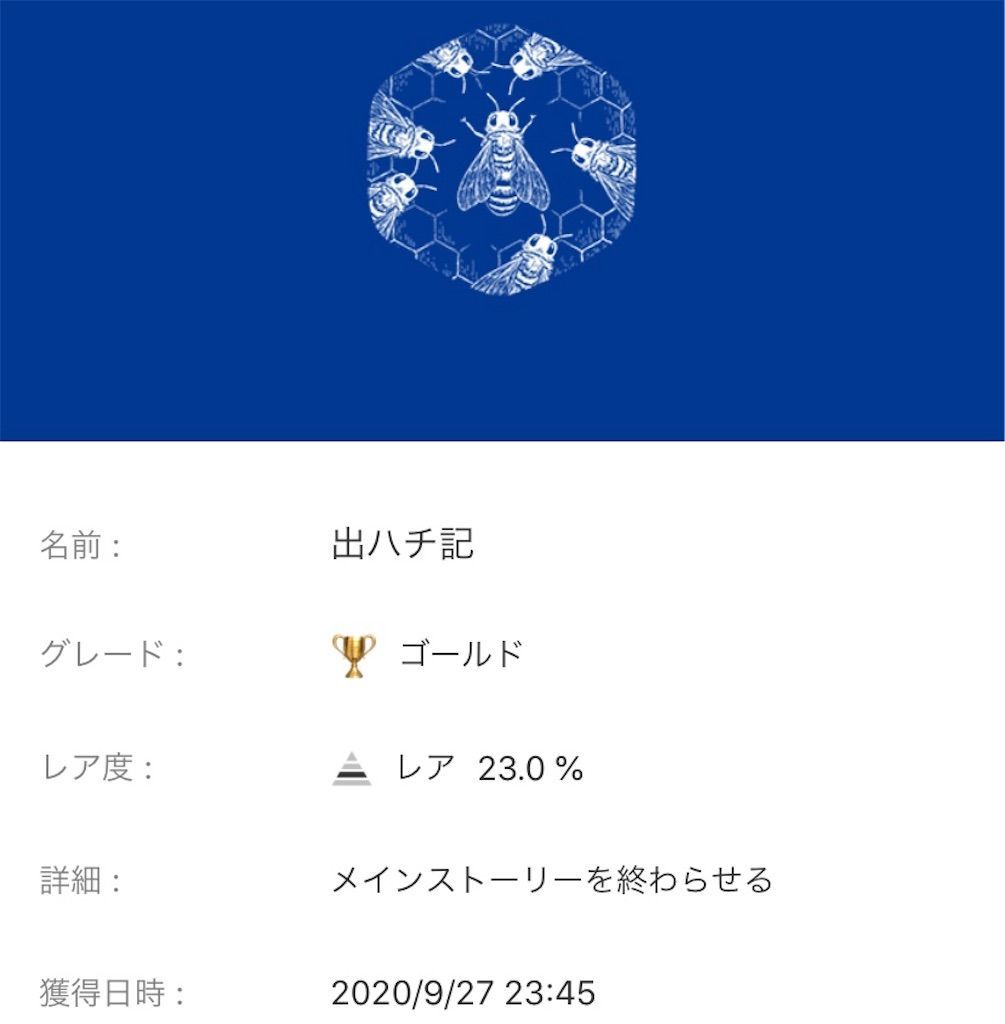1005x1024 pixels.
Task: Click the レア 23.0 % rarity value
Action: coord(488,767)
